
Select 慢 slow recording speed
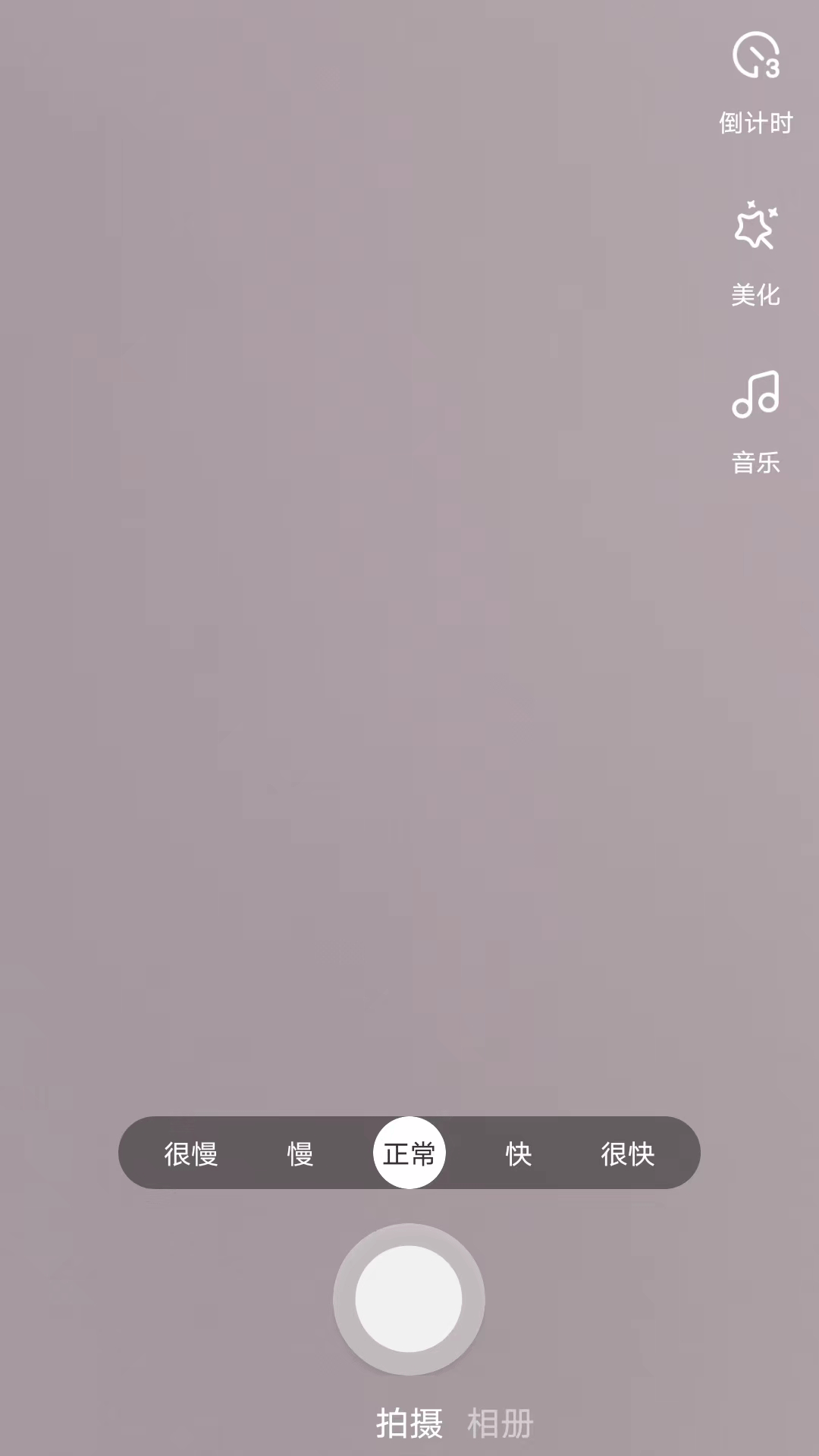(301, 1153)
